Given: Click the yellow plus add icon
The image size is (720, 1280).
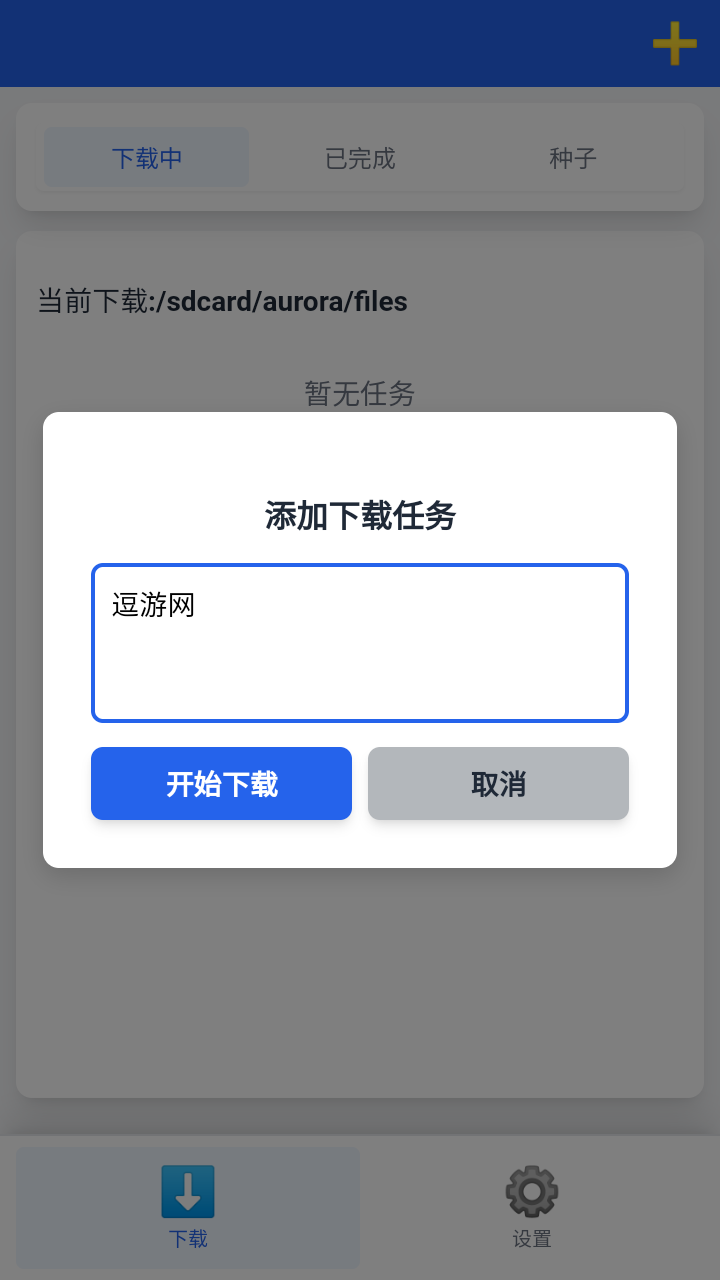Looking at the screenshot, I should [676, 44].
